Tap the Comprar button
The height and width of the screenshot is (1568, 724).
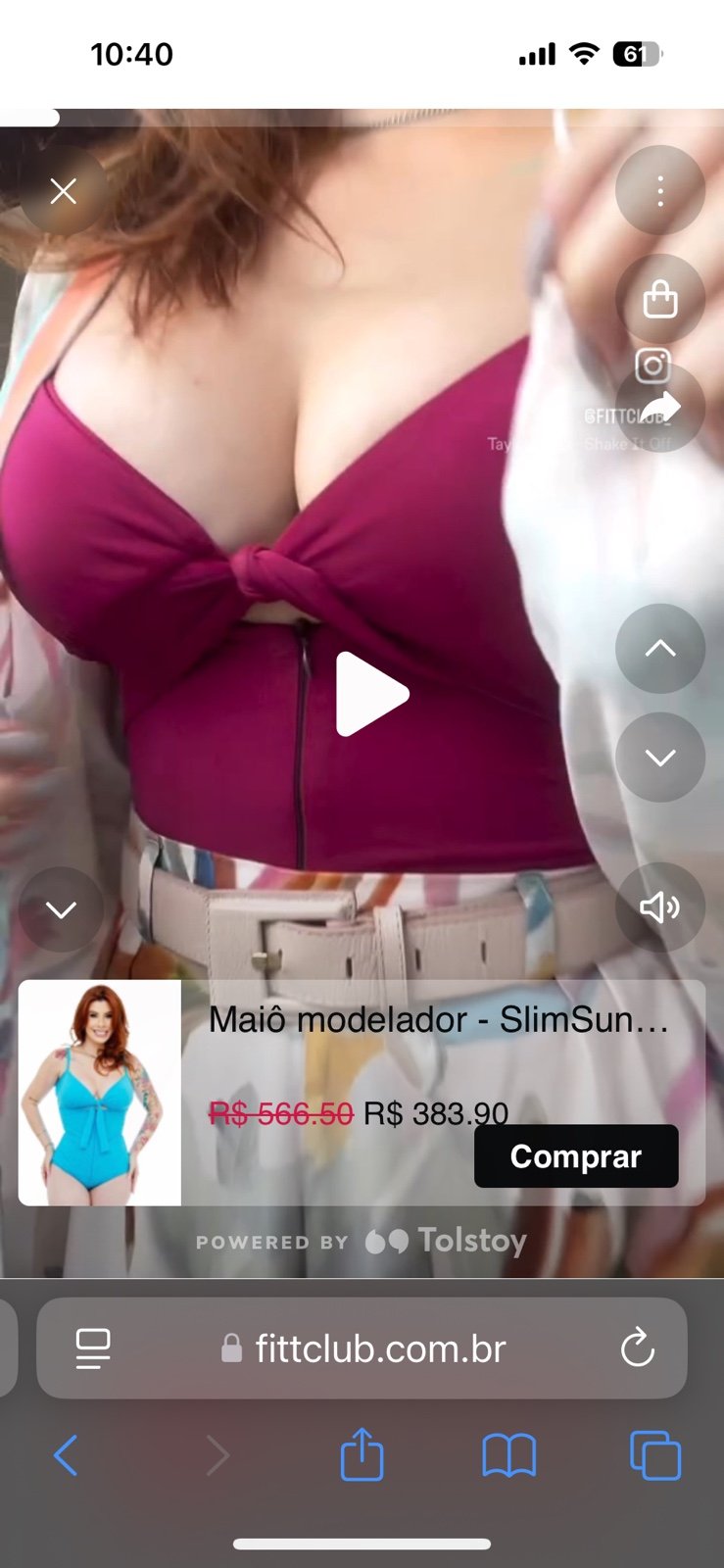coord(576,1156)
